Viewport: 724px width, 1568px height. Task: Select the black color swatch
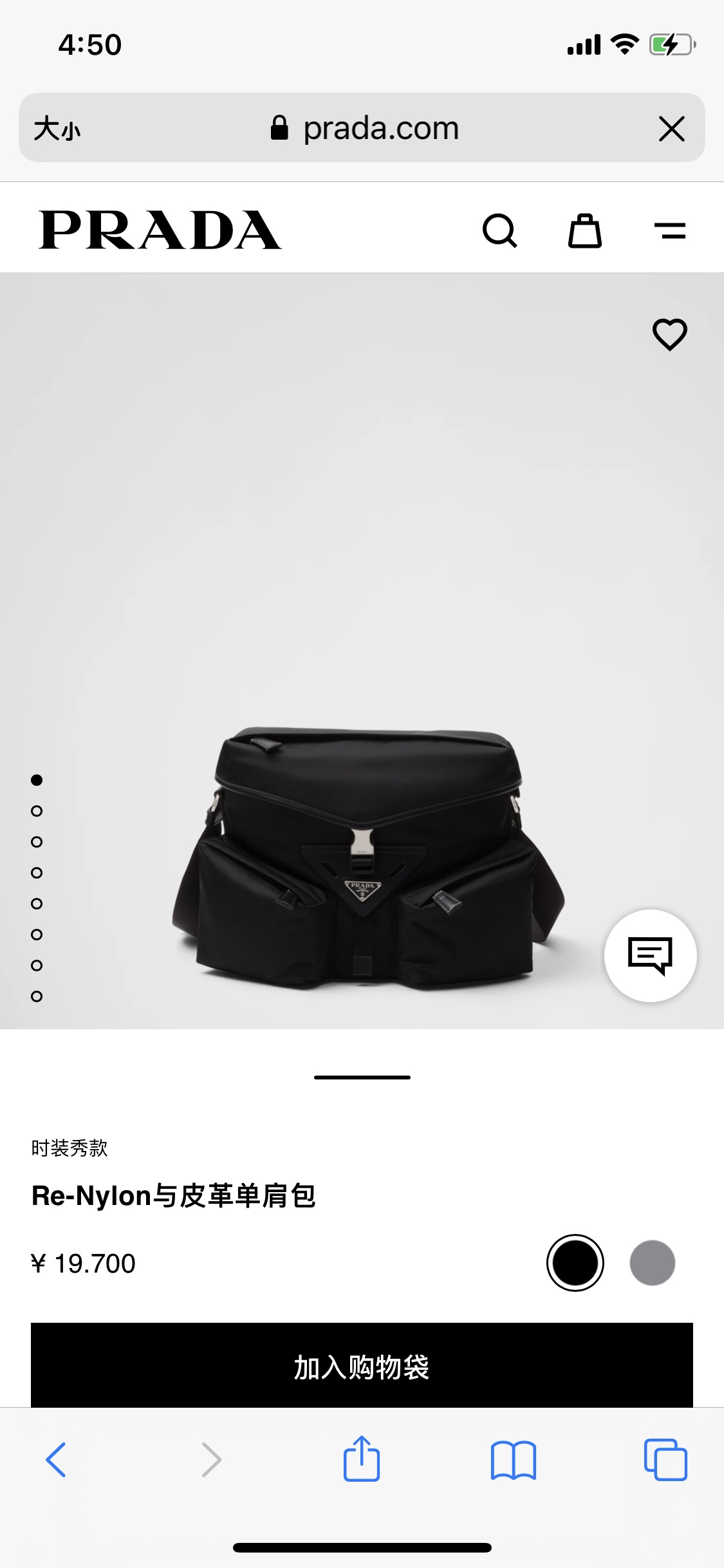pyautogui.click(x=575, y=1263)
